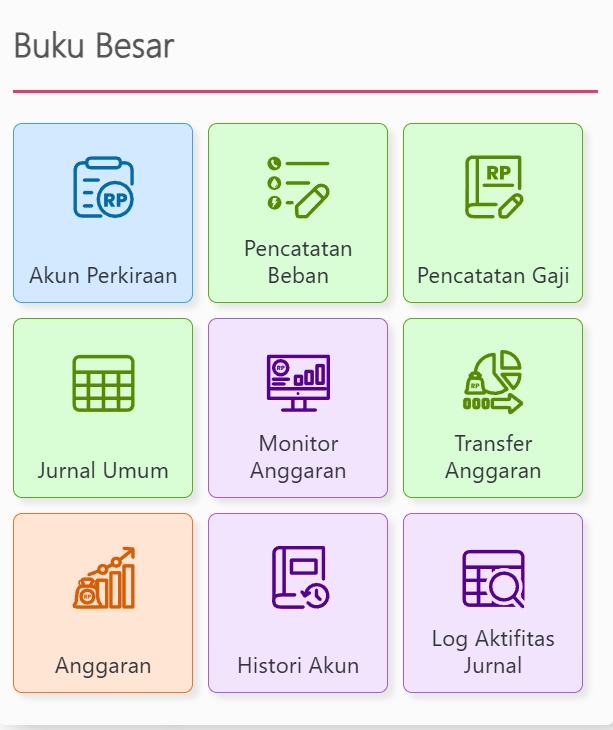View the Monitor Anggaran card

(x=298, y=408)
